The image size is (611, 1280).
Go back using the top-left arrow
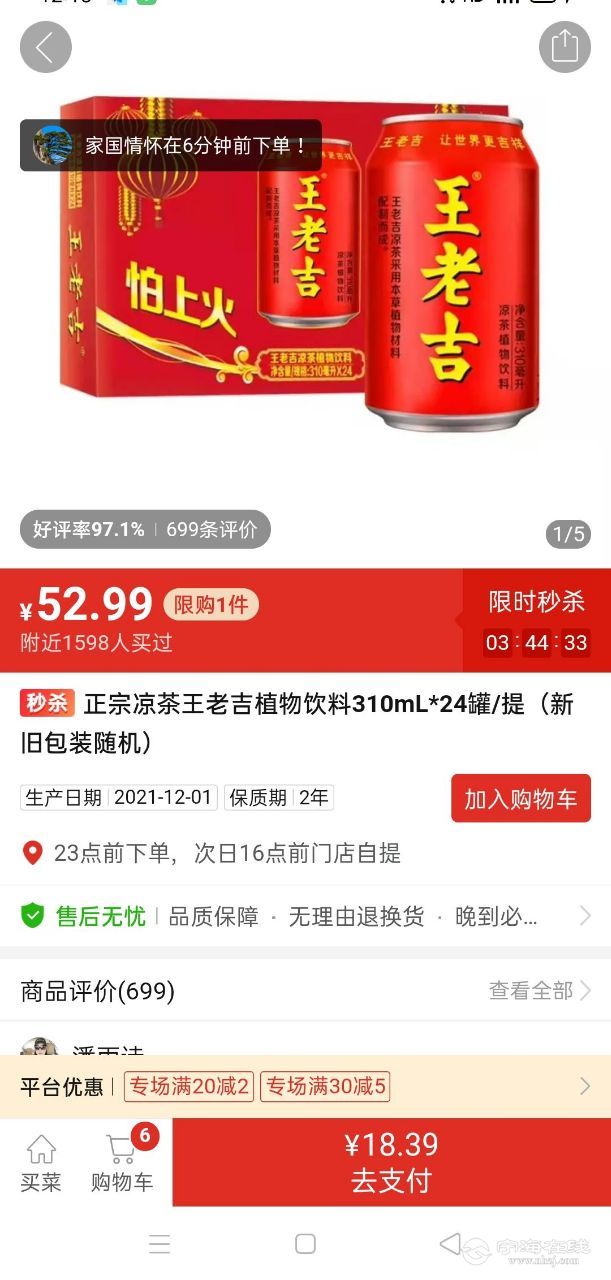pyautogui.click(x=46, y=47)
